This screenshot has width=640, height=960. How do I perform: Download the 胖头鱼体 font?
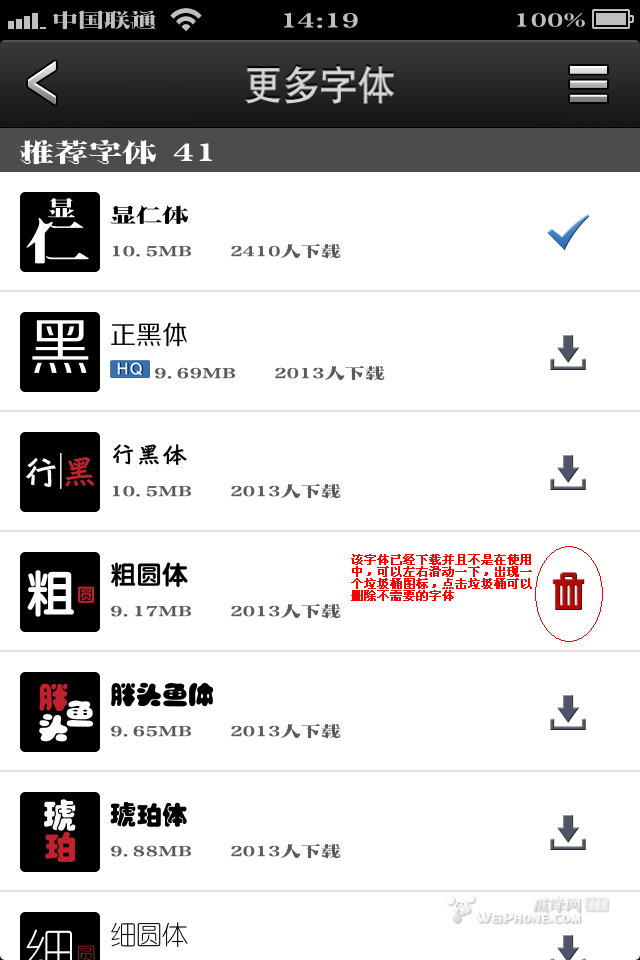[567, 713]
